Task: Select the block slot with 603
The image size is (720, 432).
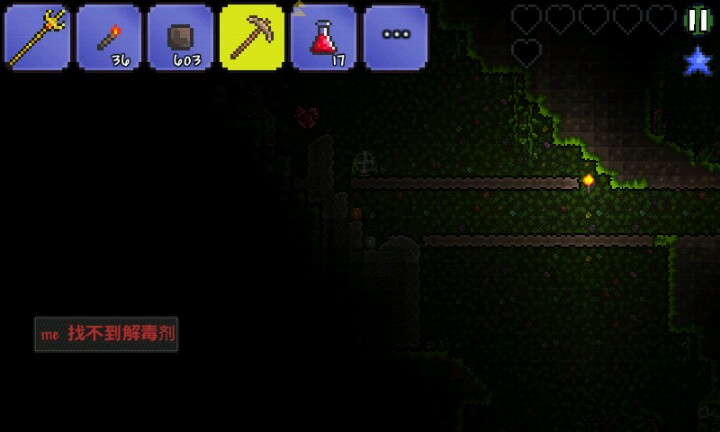Action: coord(180,37)
